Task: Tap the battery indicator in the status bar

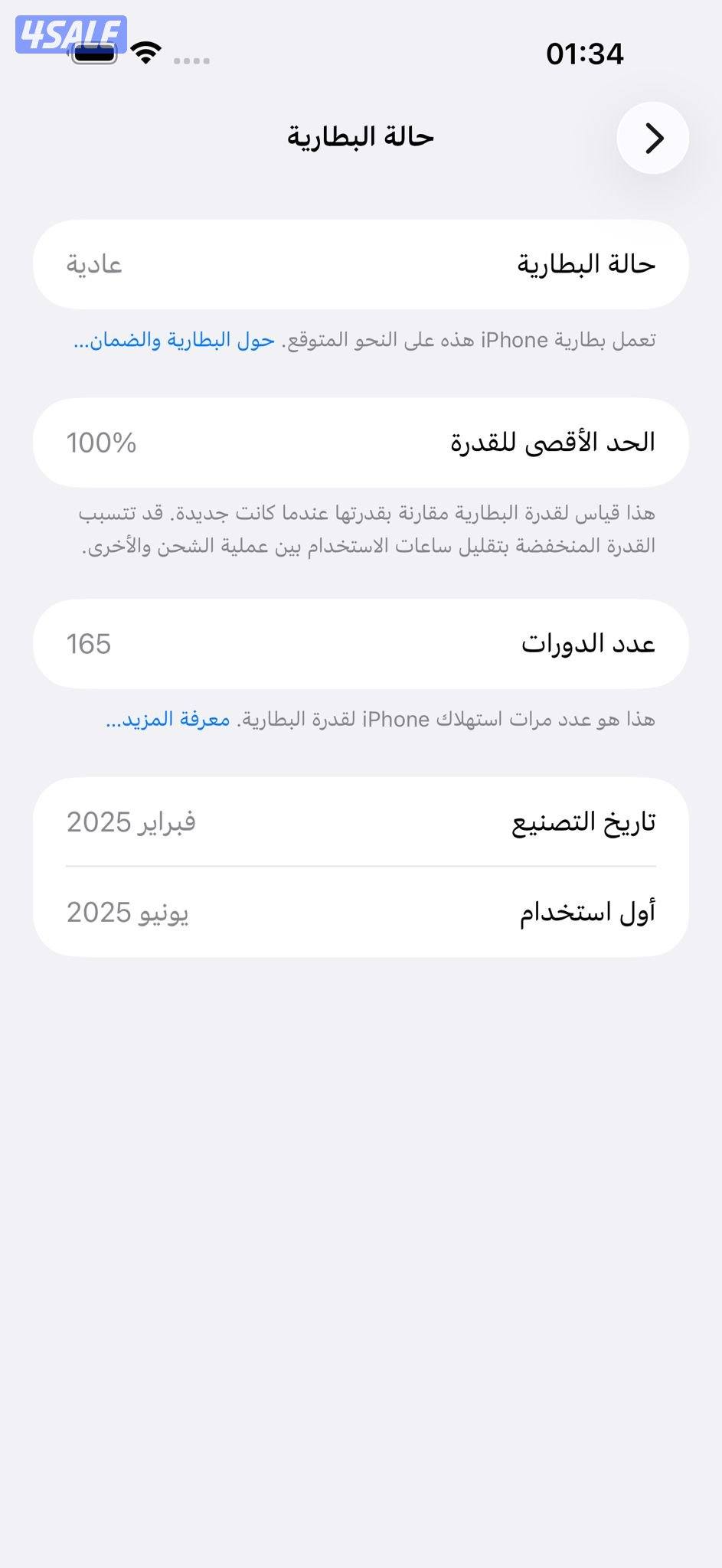Action: [x=94, y=52]
